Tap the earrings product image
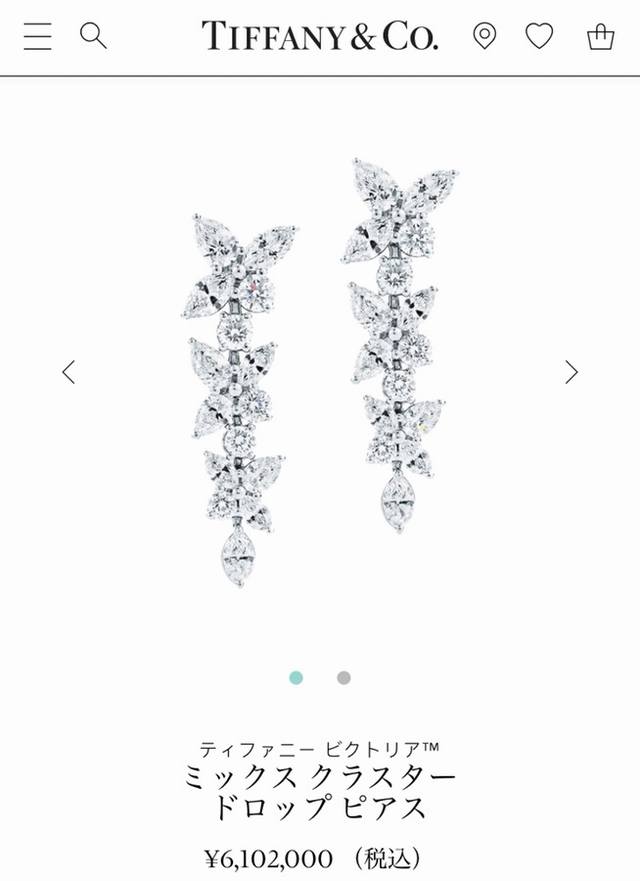The image size is (640, 881). (320, 370)
